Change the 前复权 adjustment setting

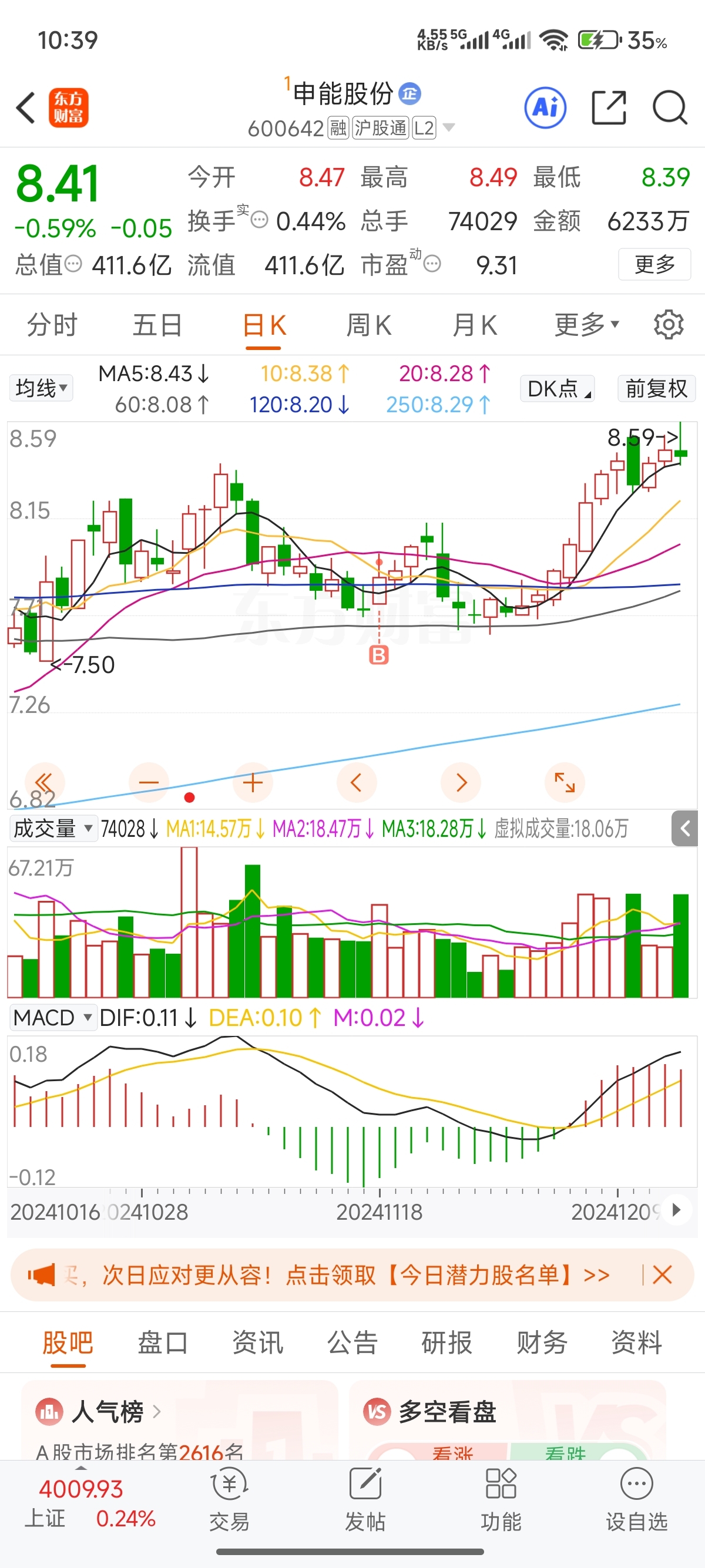click(656, 388)
